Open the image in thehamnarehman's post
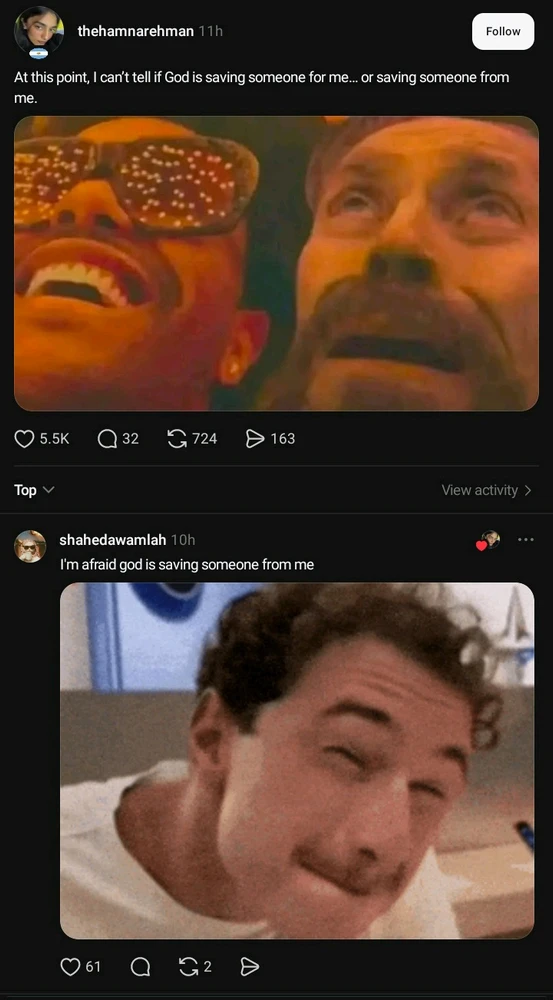 [276, 263]
